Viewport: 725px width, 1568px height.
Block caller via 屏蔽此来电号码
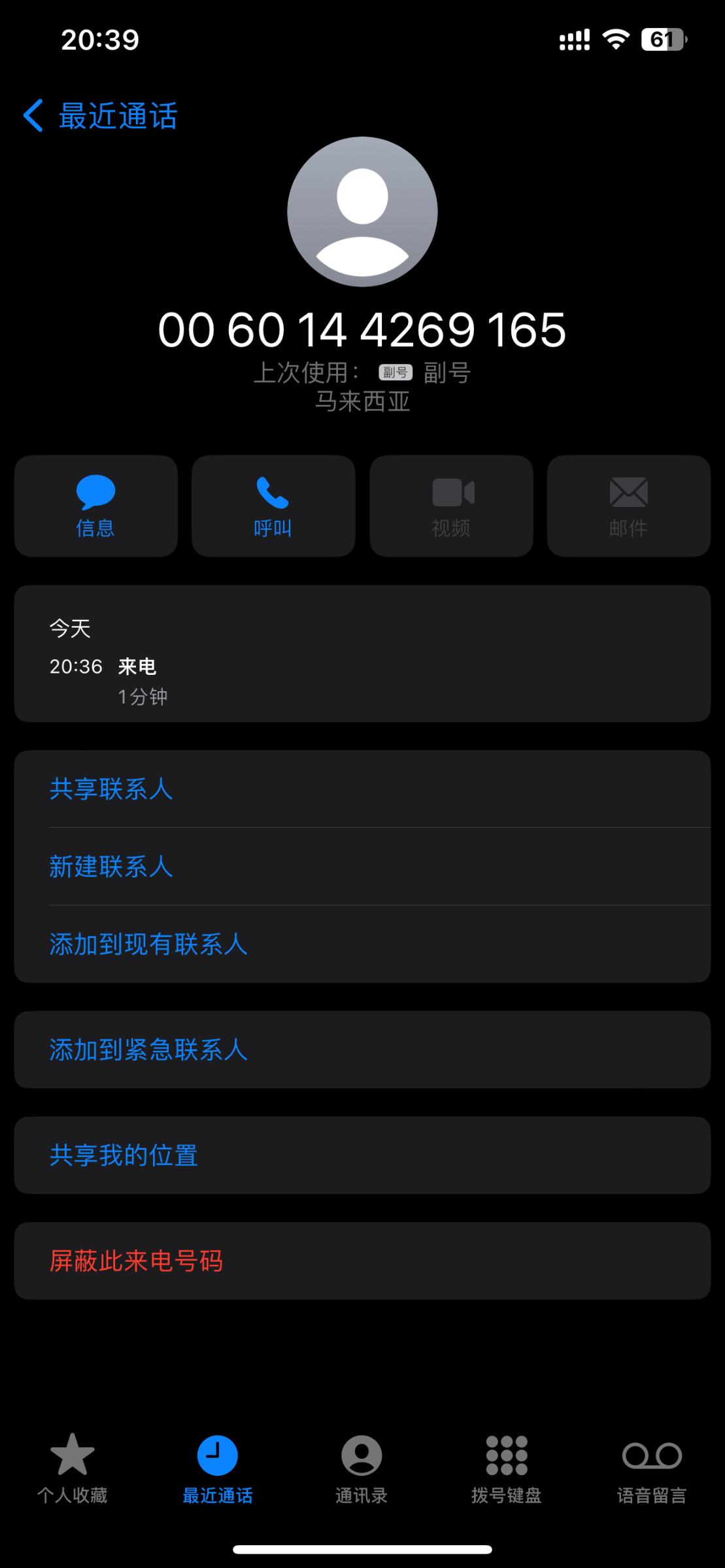click(362, 1261)
